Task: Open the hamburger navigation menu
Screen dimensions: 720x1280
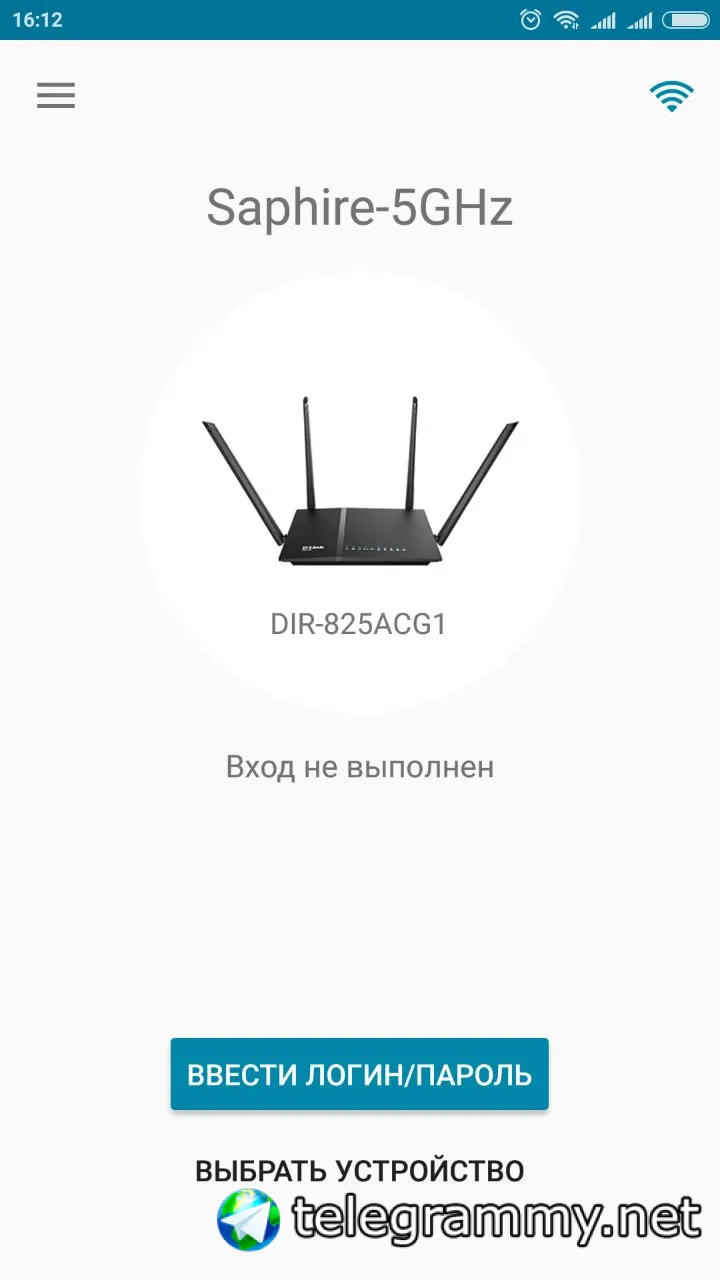Action: (56, 95)
